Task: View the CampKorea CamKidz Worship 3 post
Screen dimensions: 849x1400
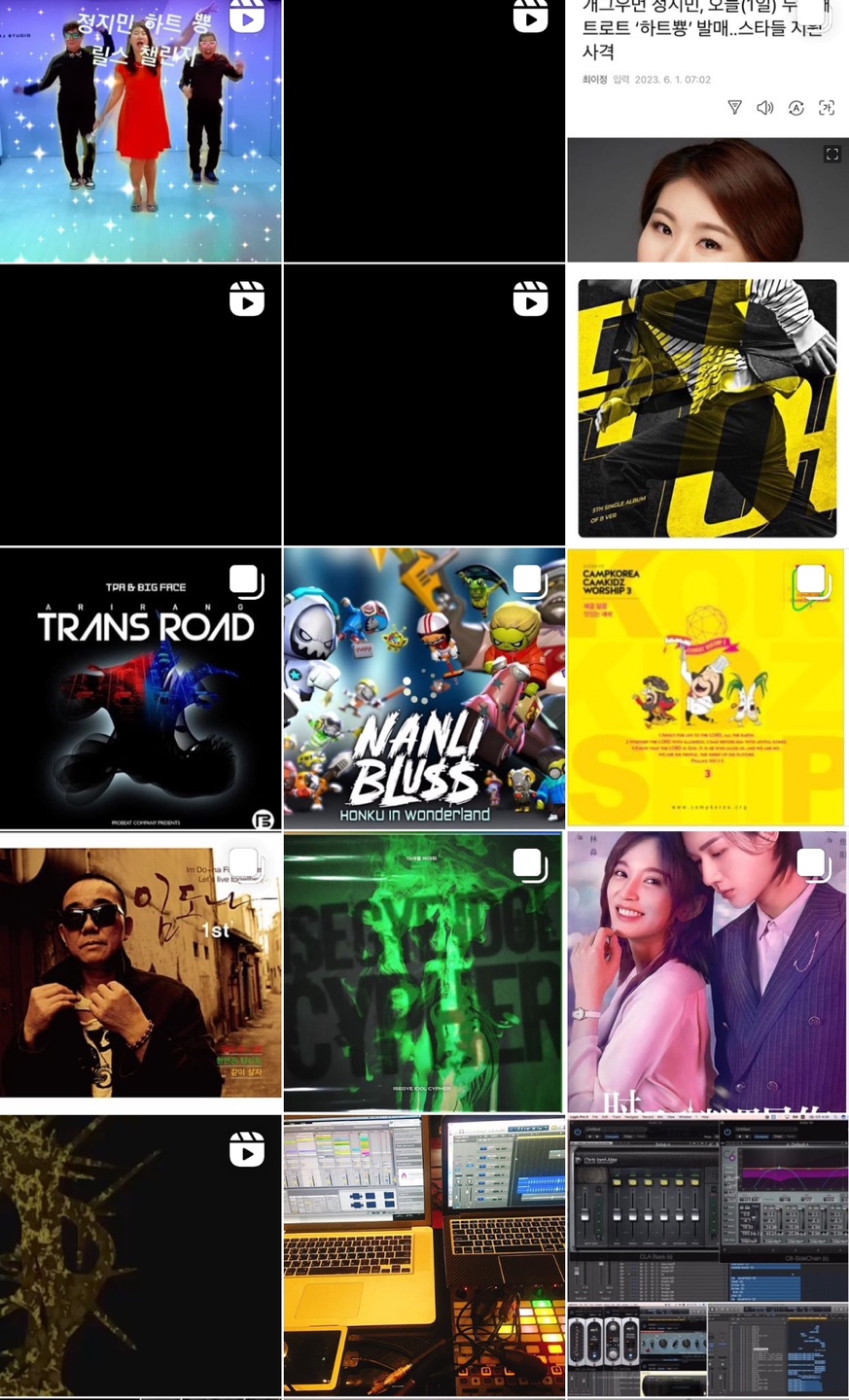Action: tap(707, 688)
